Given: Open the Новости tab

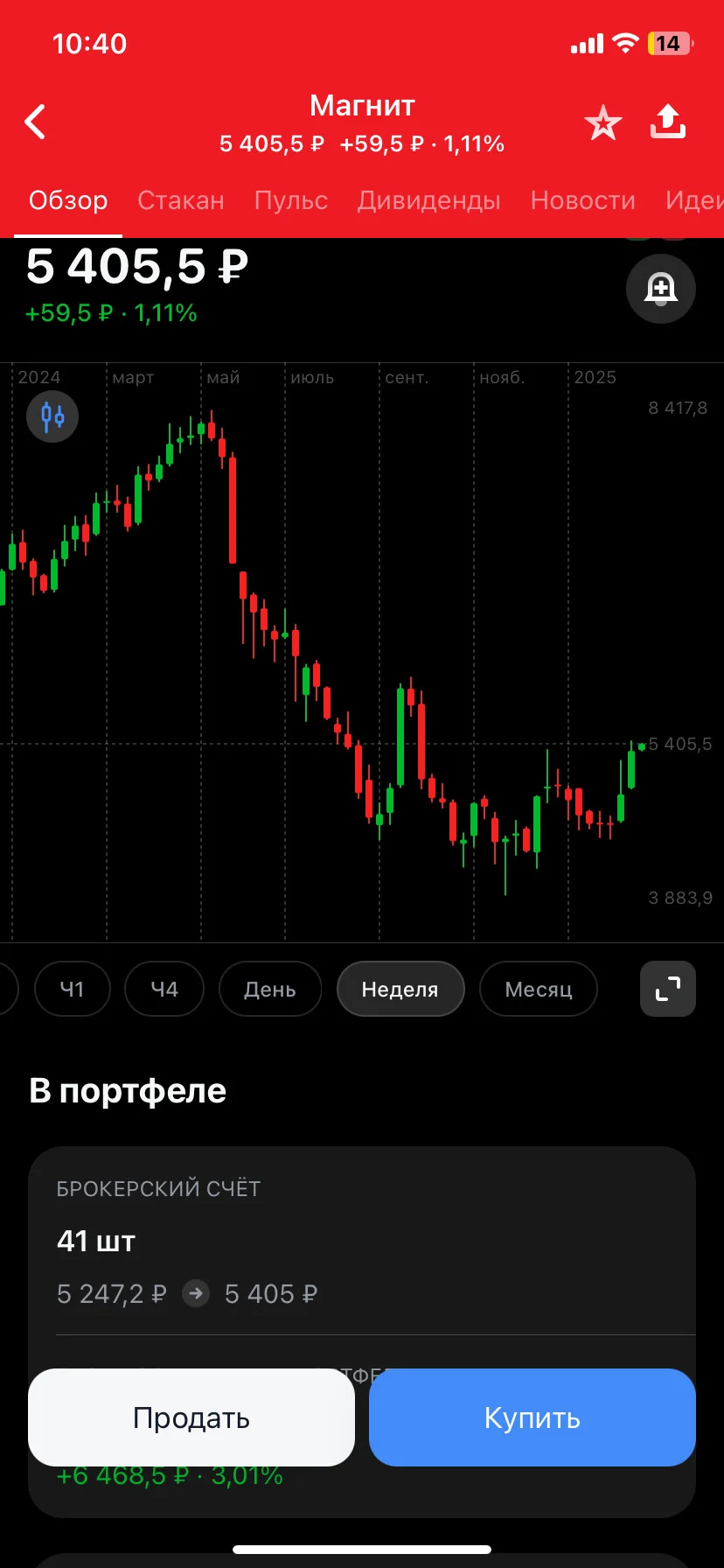Looking at the screenshot, I should point(583,200).
